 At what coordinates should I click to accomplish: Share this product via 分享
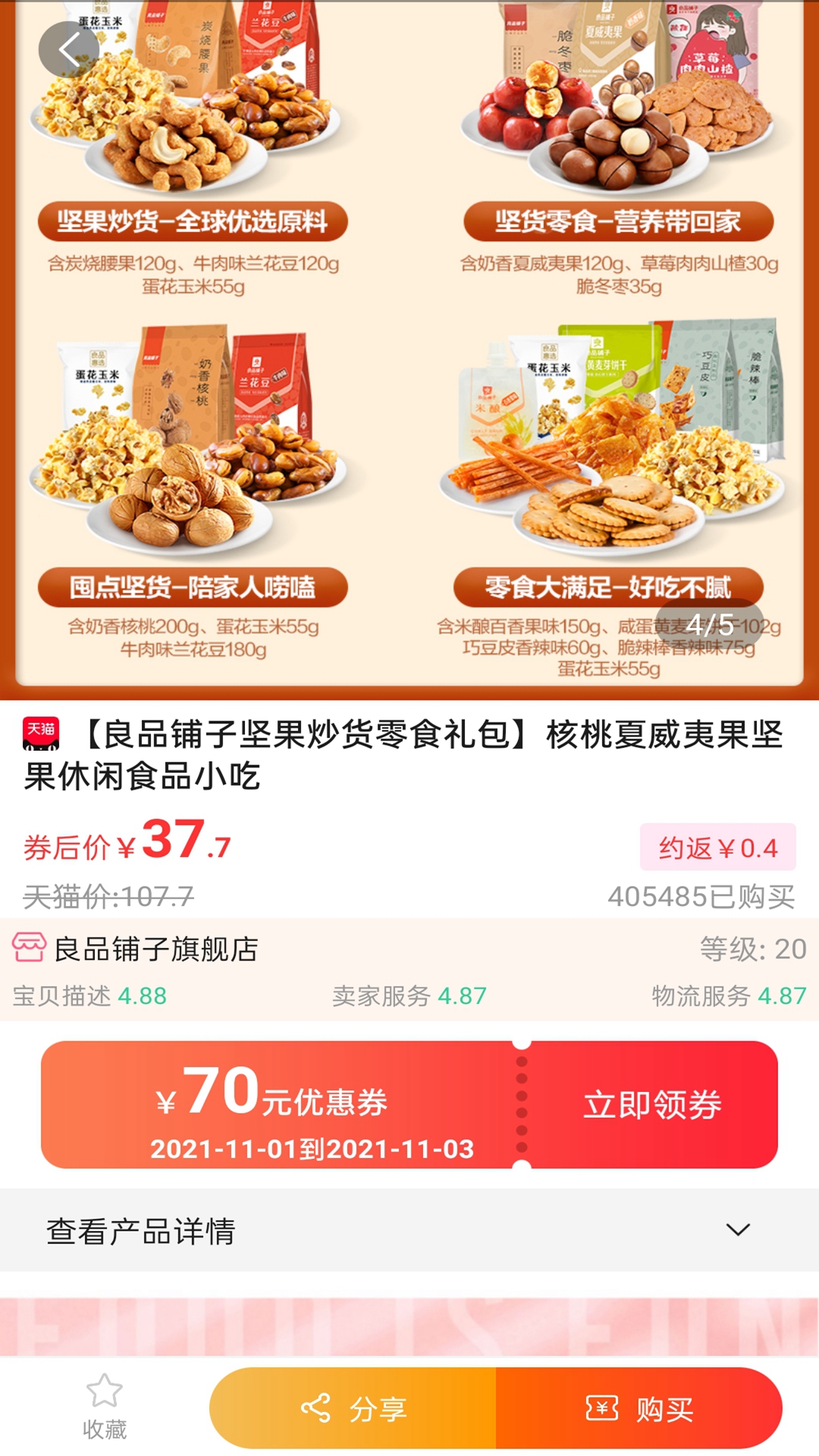coord(353,1409)
